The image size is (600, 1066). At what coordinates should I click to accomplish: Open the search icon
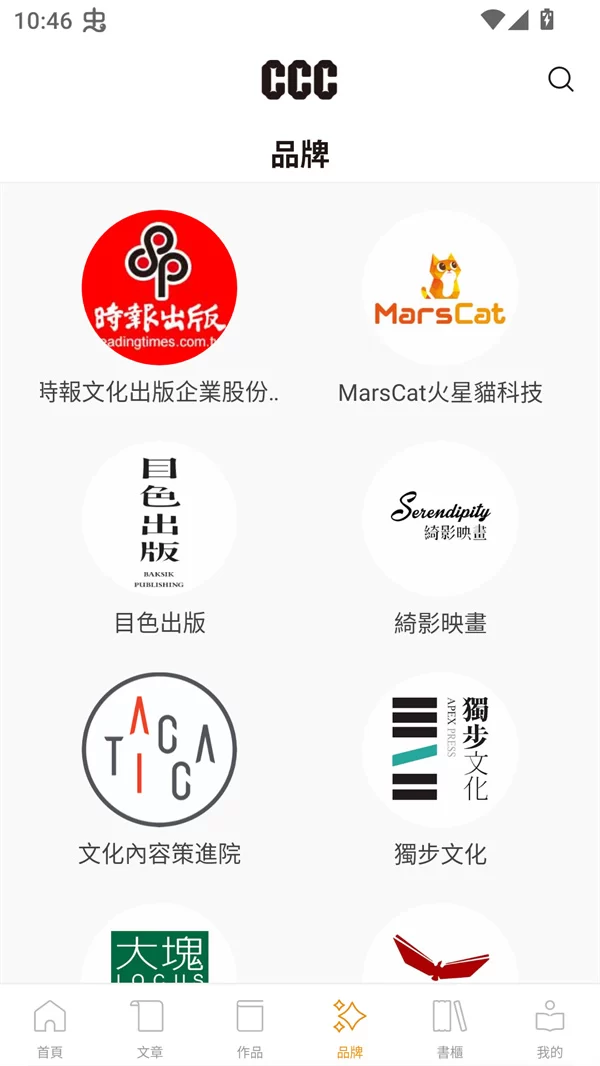click(561, 80)
